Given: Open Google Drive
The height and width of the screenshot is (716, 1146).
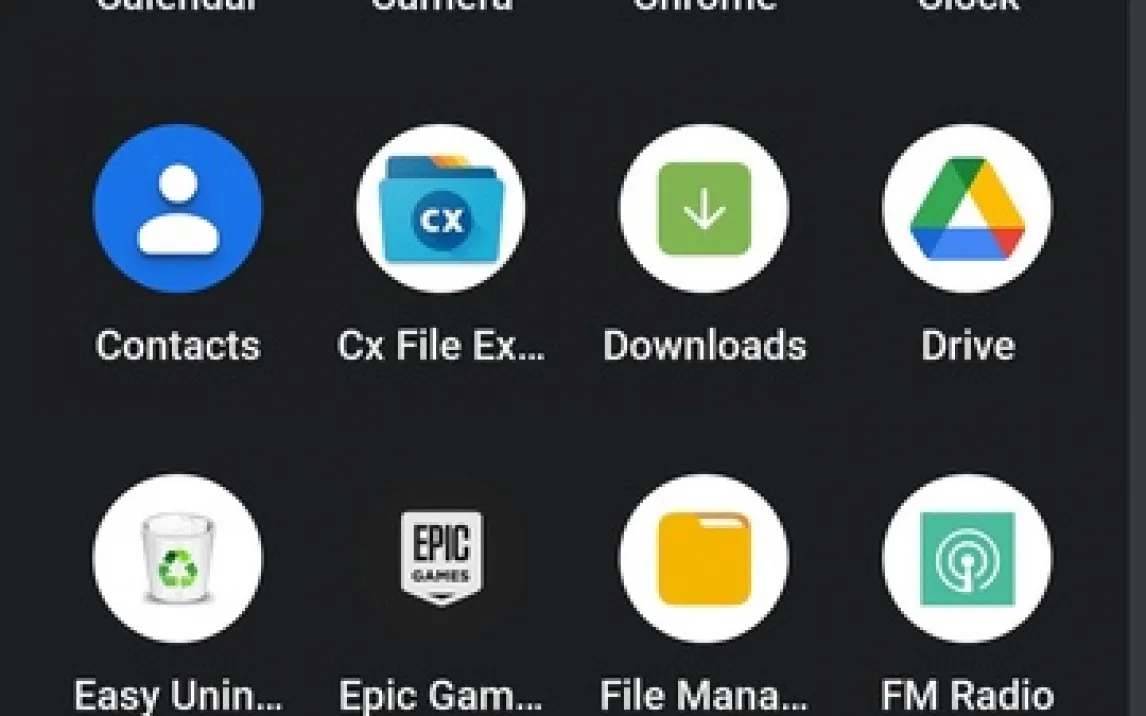Looking at the screenshot, I should (967, 208).
